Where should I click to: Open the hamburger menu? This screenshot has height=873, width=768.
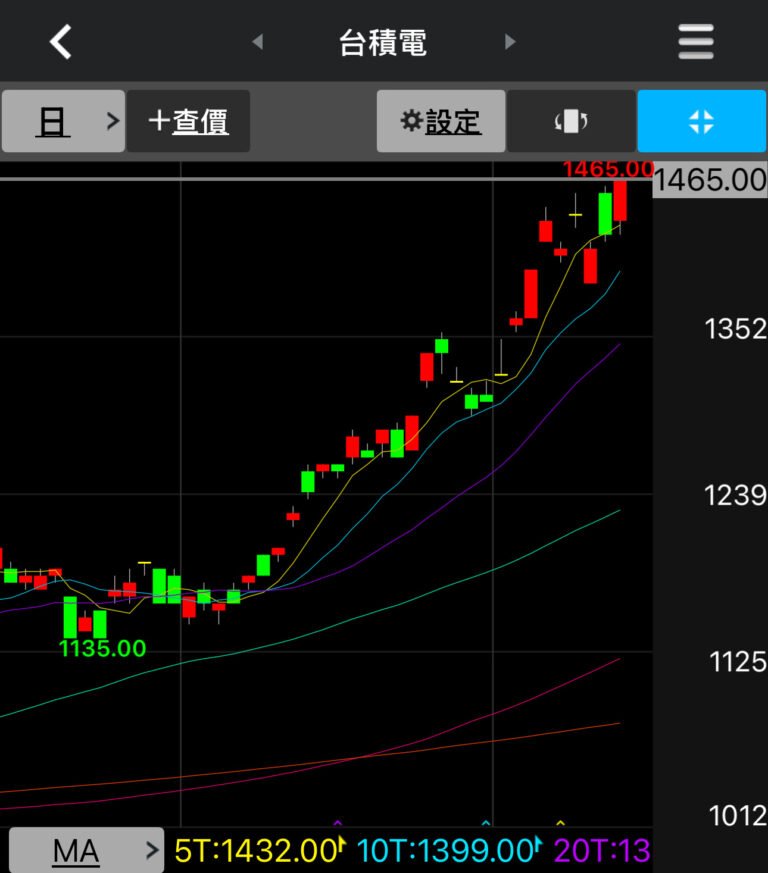pyautogui.click(x=696, y=42)
